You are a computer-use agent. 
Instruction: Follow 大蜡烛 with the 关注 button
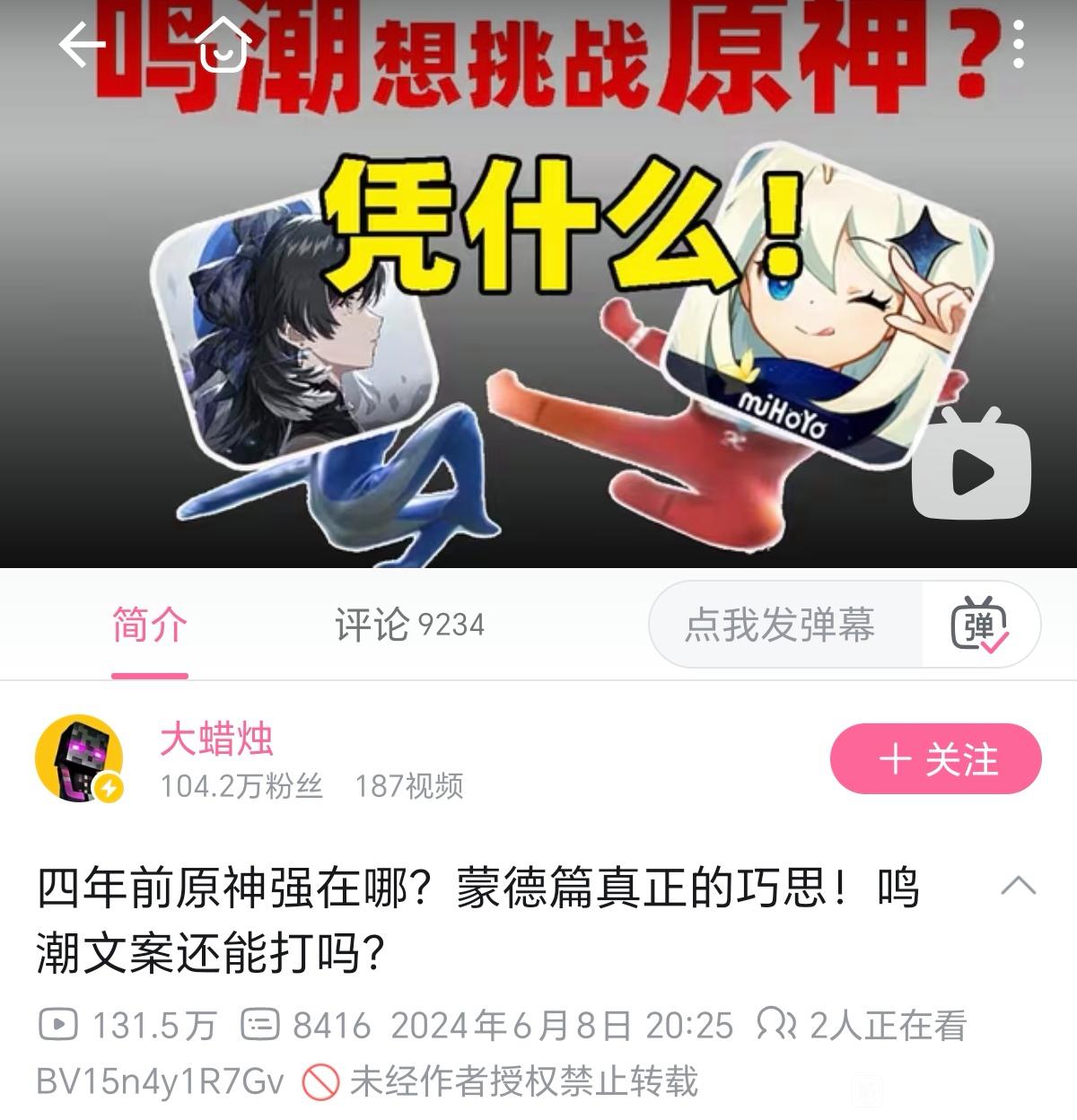tap(935, 759)
